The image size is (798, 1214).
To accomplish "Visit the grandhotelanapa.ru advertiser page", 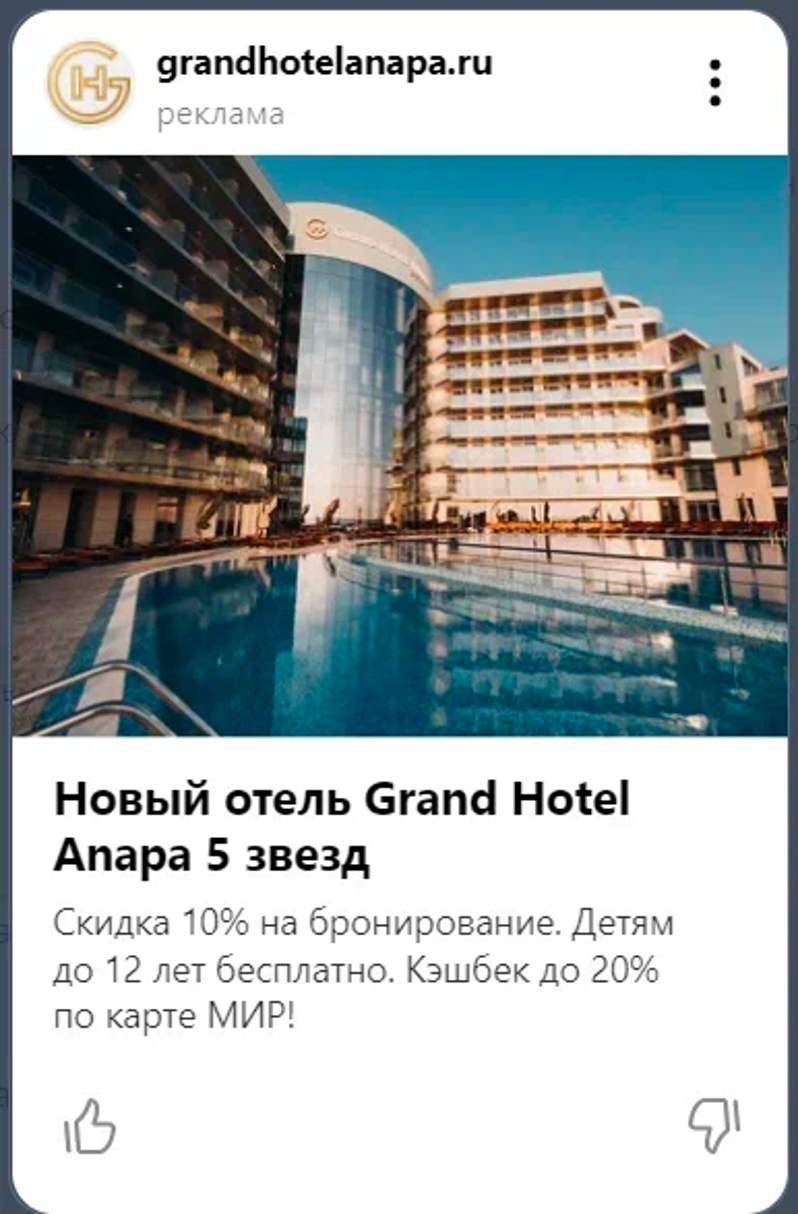I will (324, 64).
